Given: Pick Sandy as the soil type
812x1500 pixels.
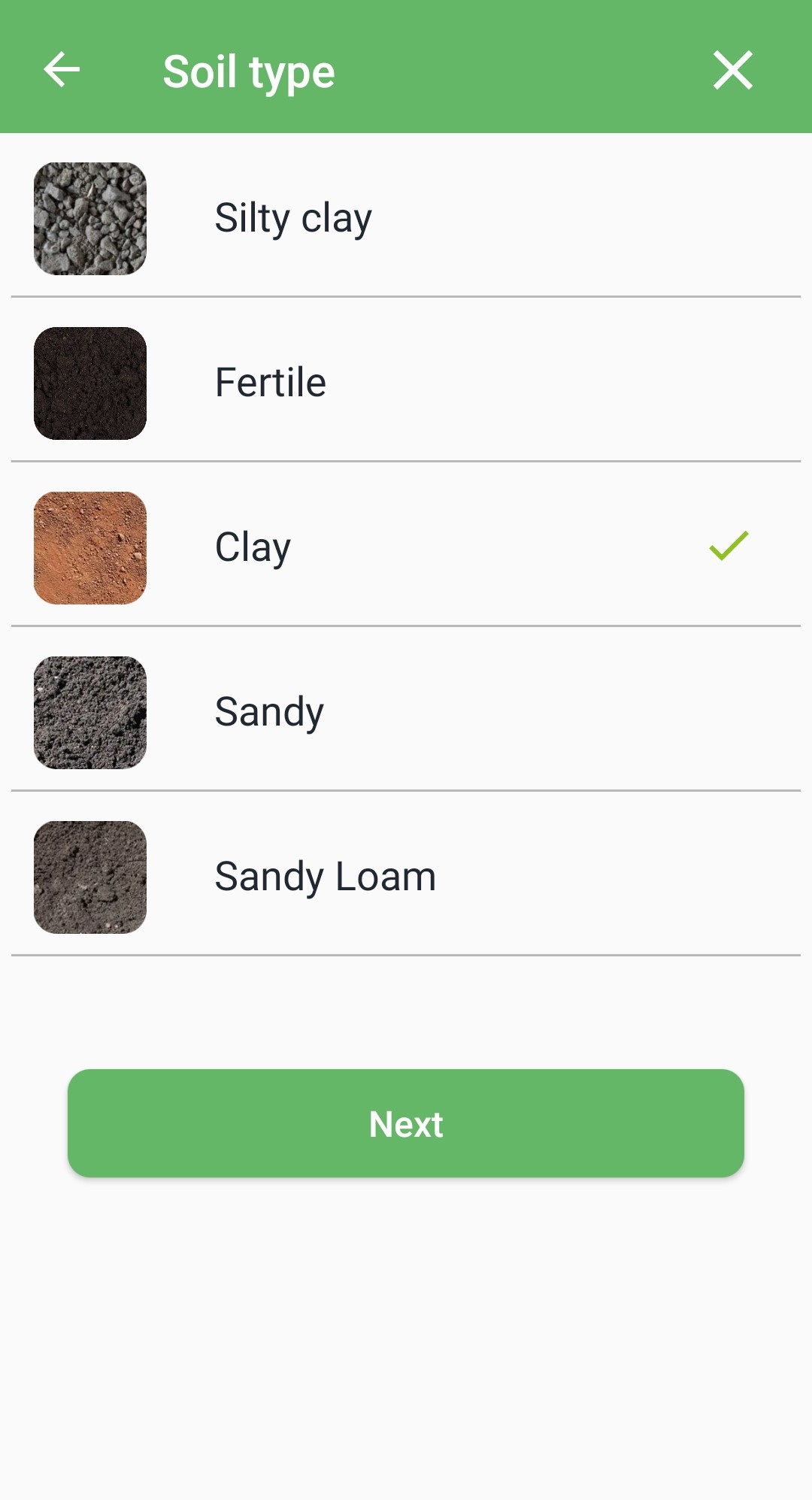Looking at the screenshot, I should (406, 712).
